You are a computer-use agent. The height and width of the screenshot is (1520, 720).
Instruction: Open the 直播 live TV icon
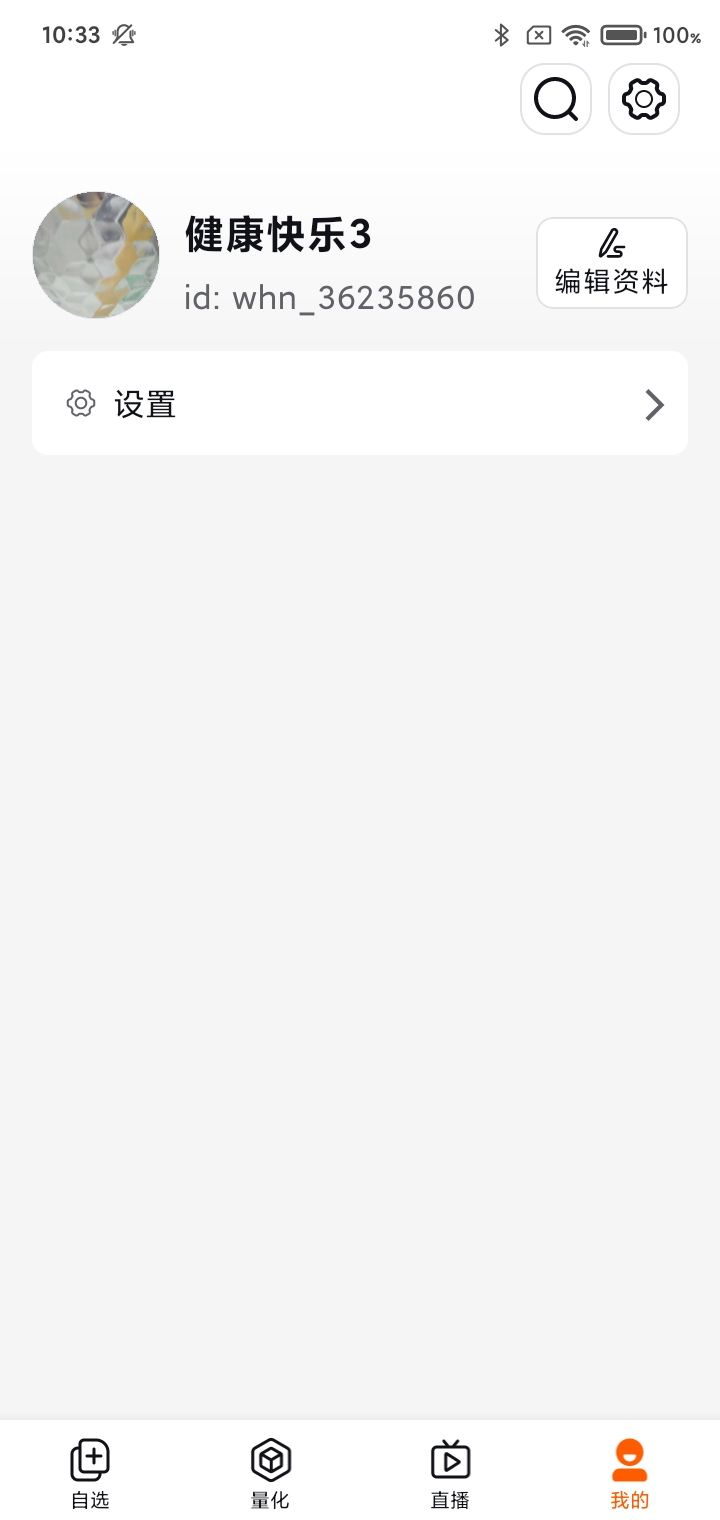click(450, 1460)
